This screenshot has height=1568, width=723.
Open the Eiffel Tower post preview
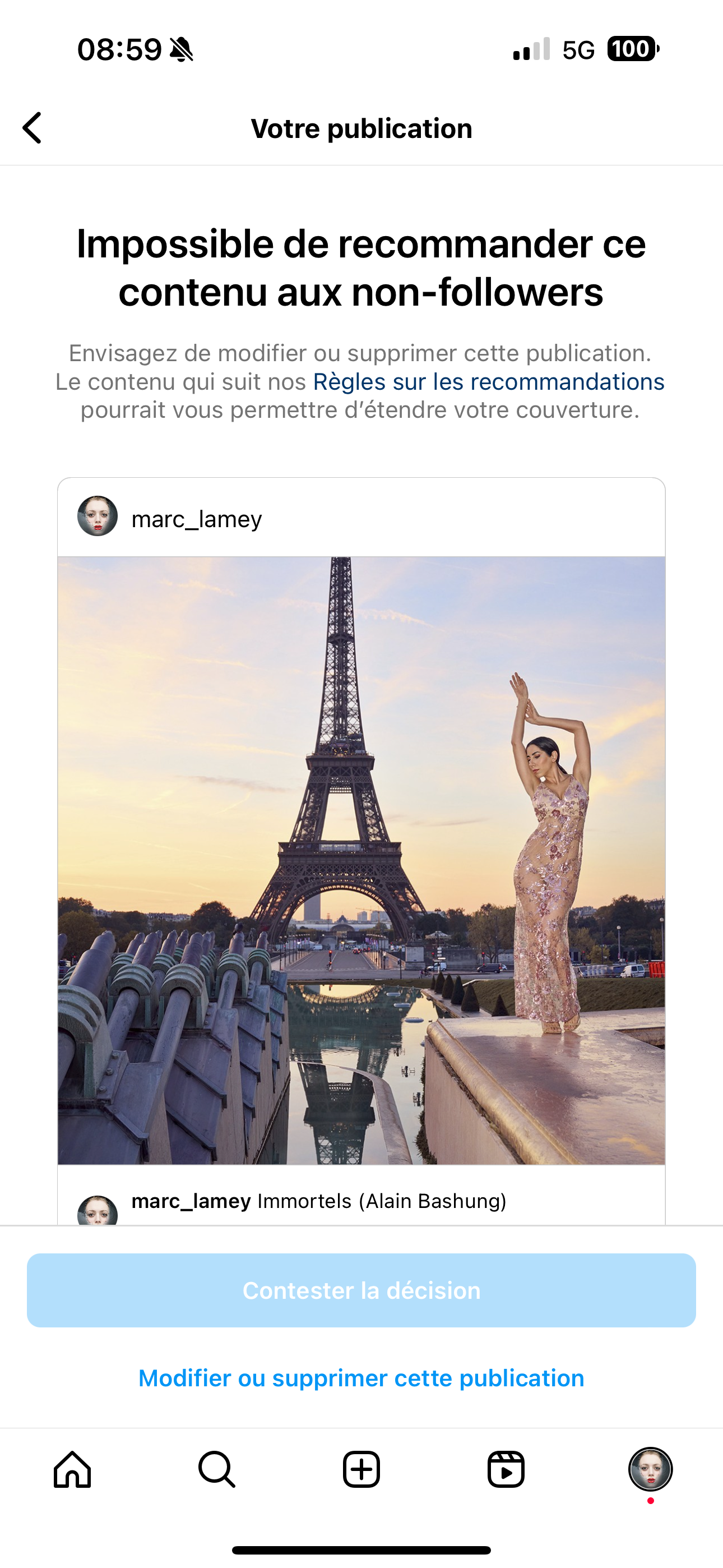[361, 860]
